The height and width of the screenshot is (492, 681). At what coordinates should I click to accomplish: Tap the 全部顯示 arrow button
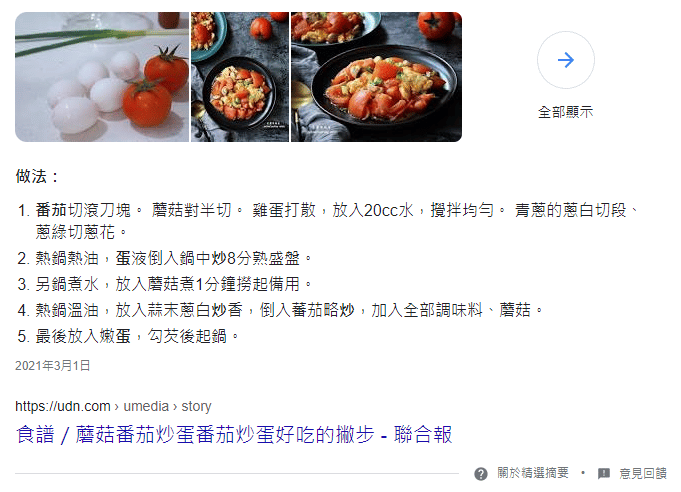click(x=565, y=60)
